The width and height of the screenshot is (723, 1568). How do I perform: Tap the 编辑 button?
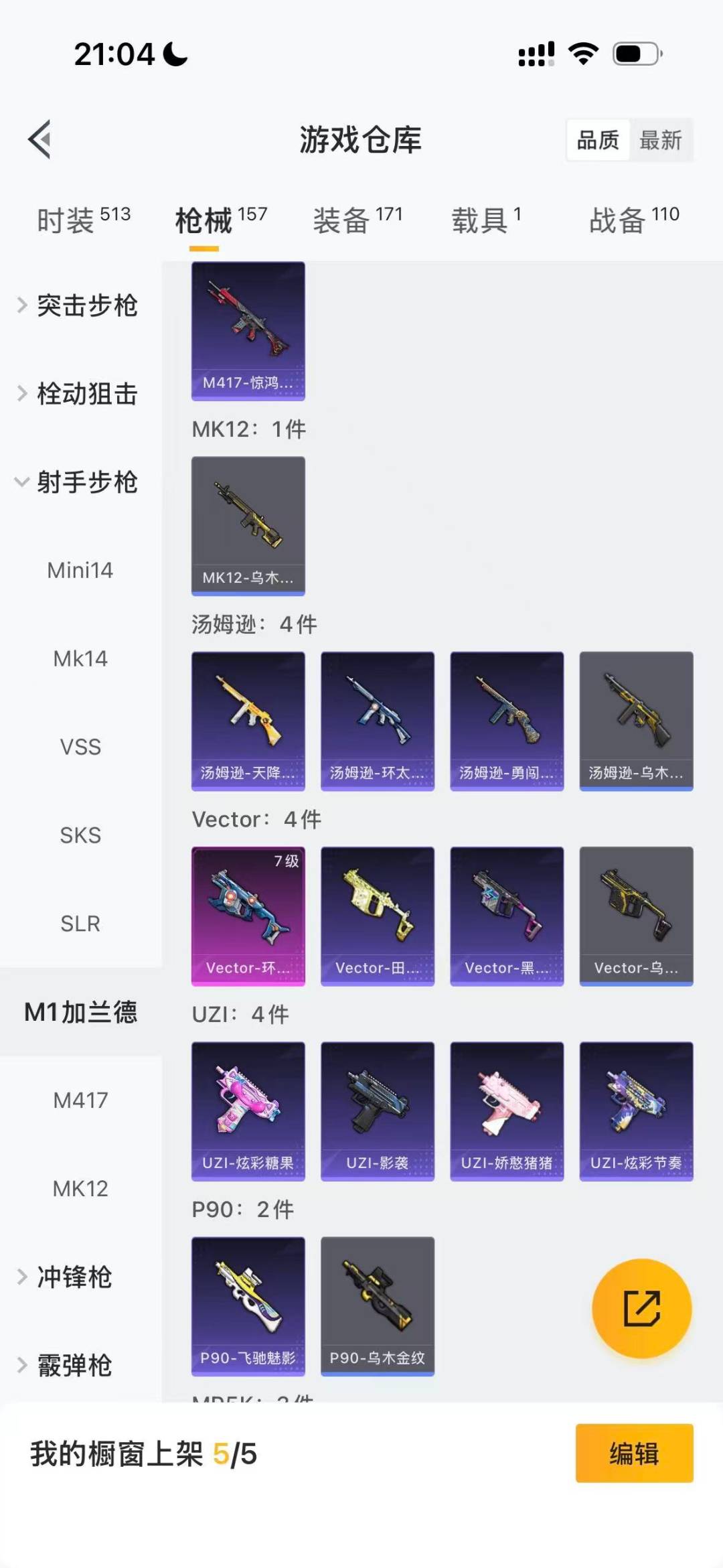(633, 1453)
